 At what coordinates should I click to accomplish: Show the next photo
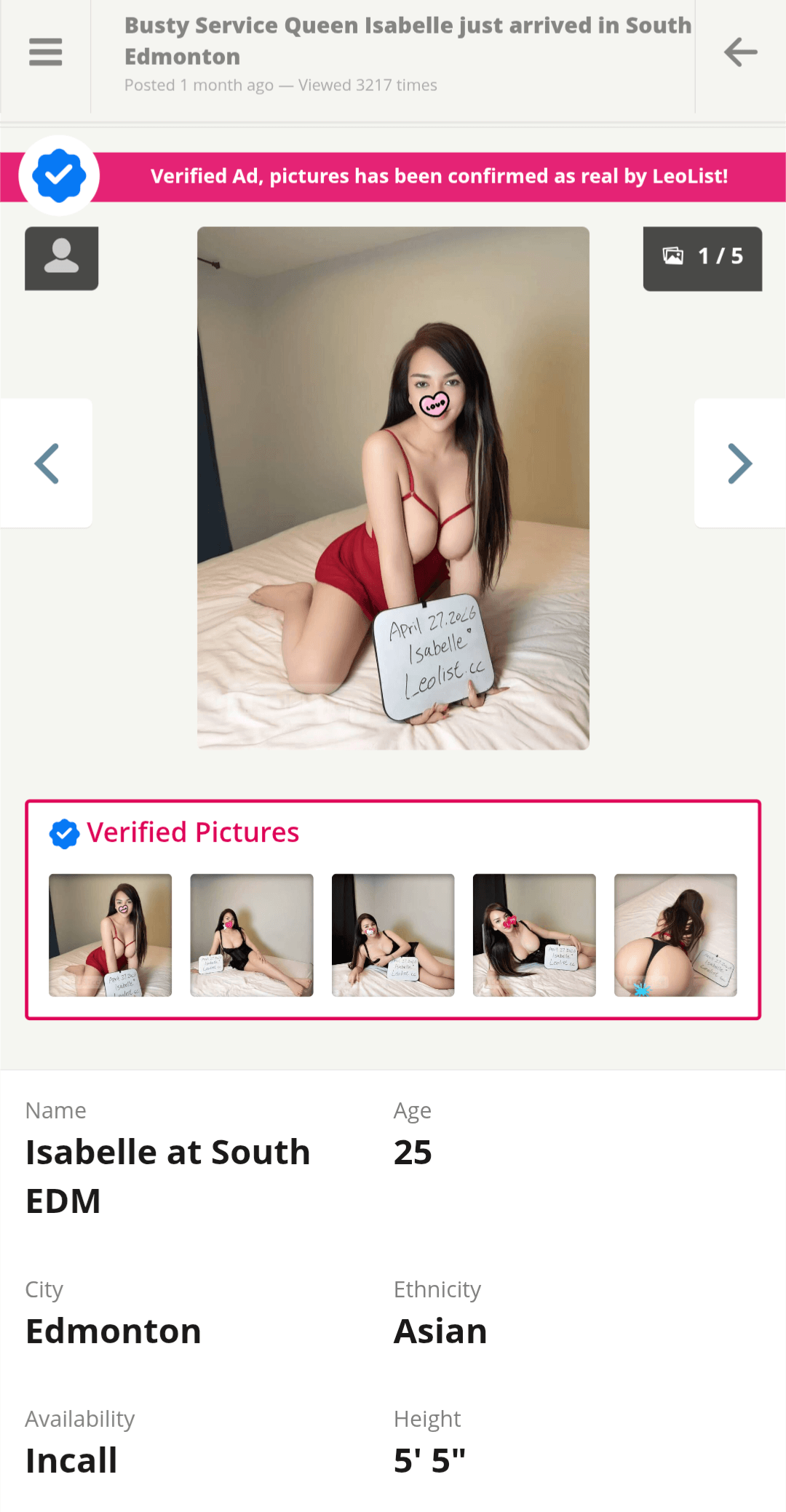739,463
